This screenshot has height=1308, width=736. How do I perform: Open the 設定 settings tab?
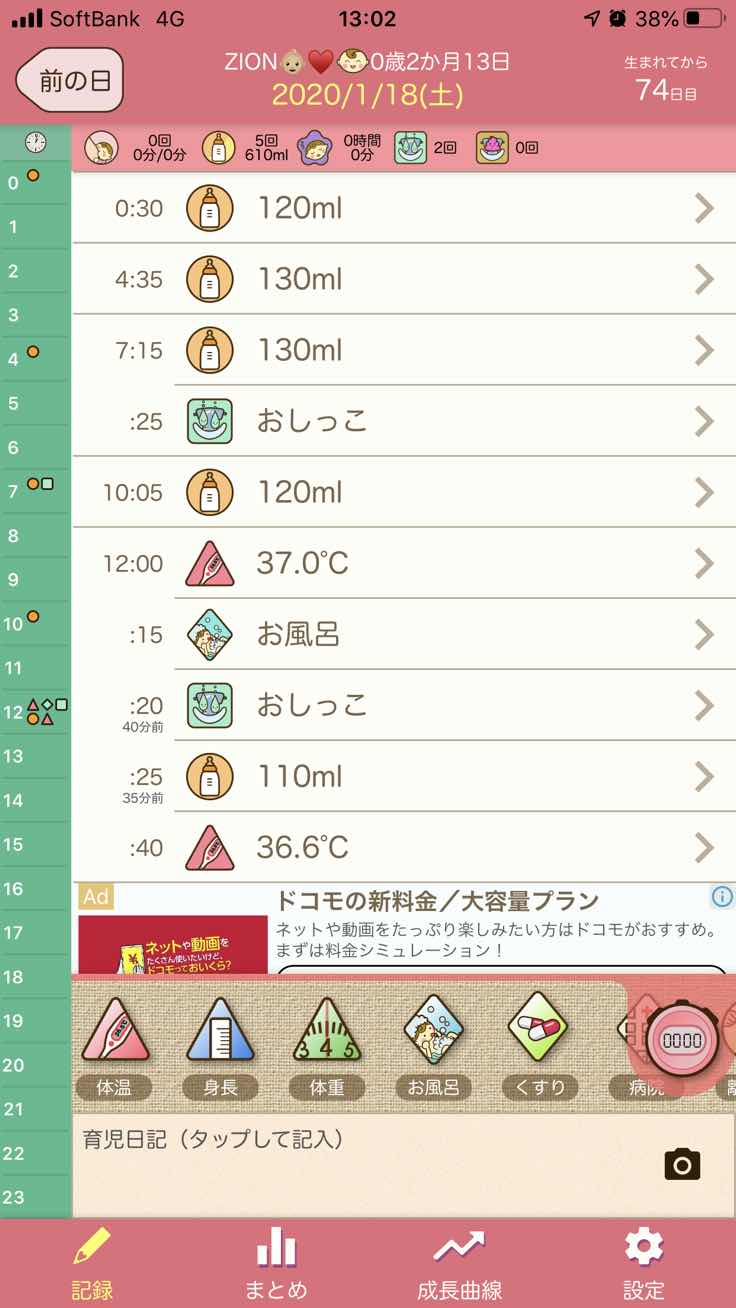643,1256
